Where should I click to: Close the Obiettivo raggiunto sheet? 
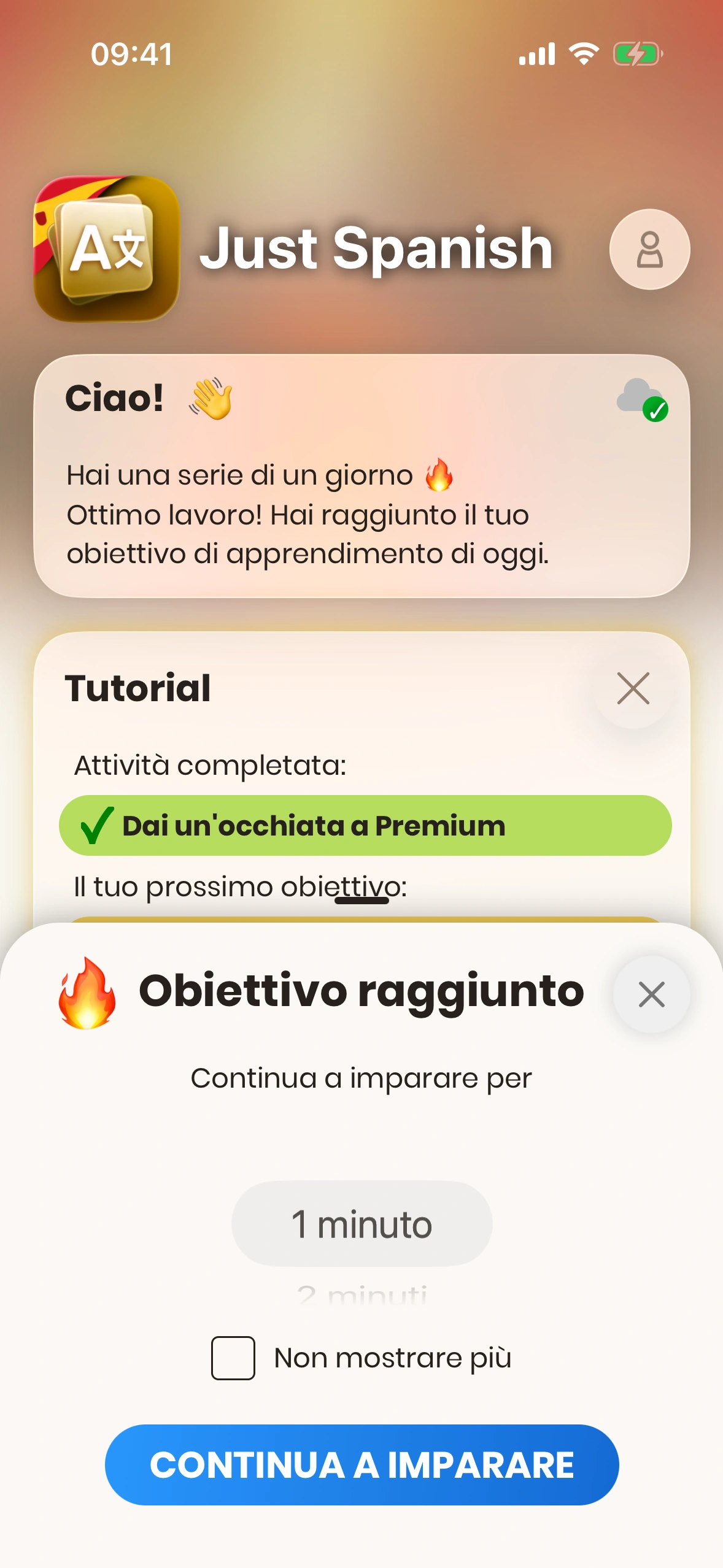pyautogui.click(x=651, y=994)
